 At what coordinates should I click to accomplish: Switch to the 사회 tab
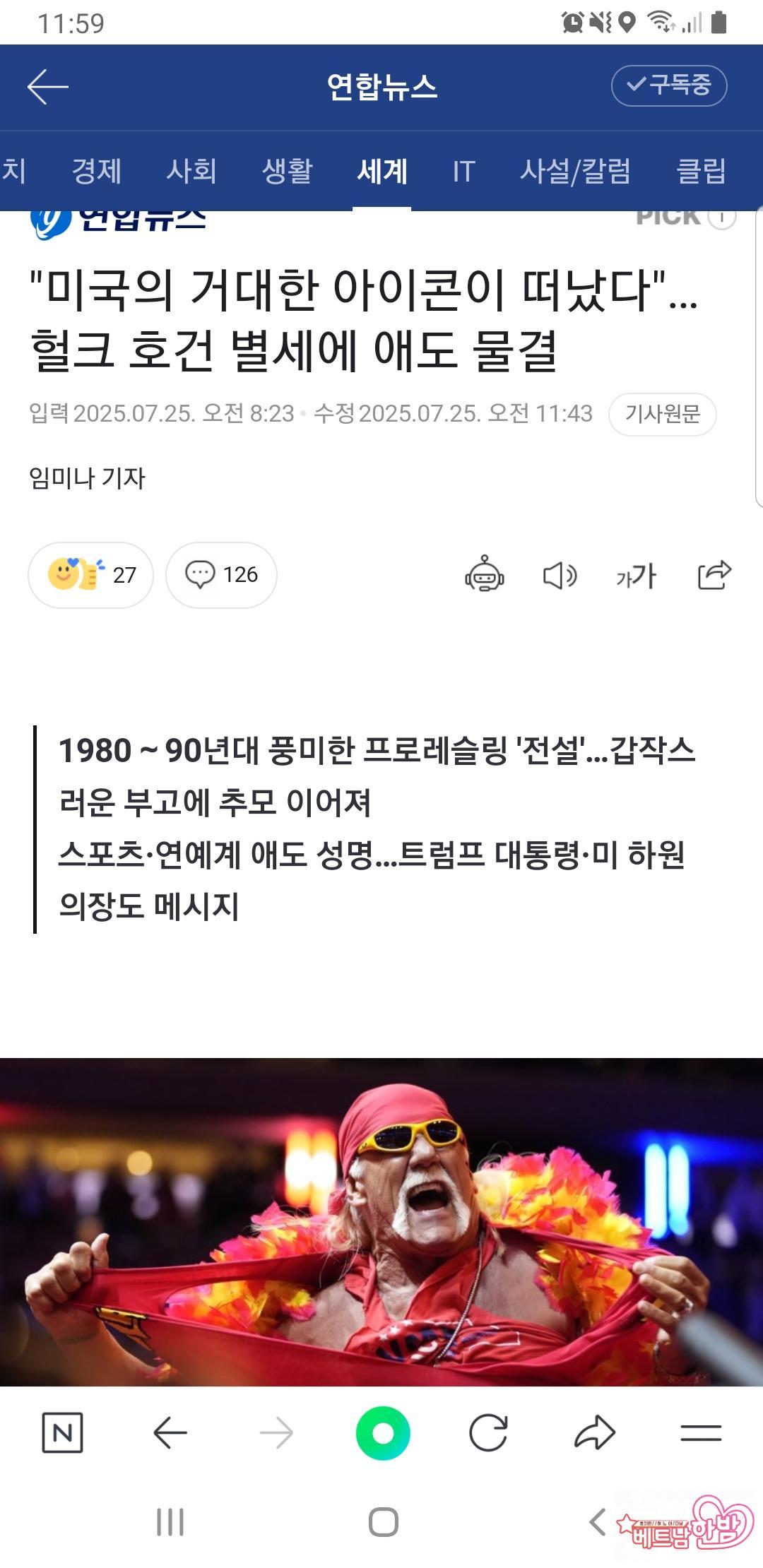pos(191,171)
